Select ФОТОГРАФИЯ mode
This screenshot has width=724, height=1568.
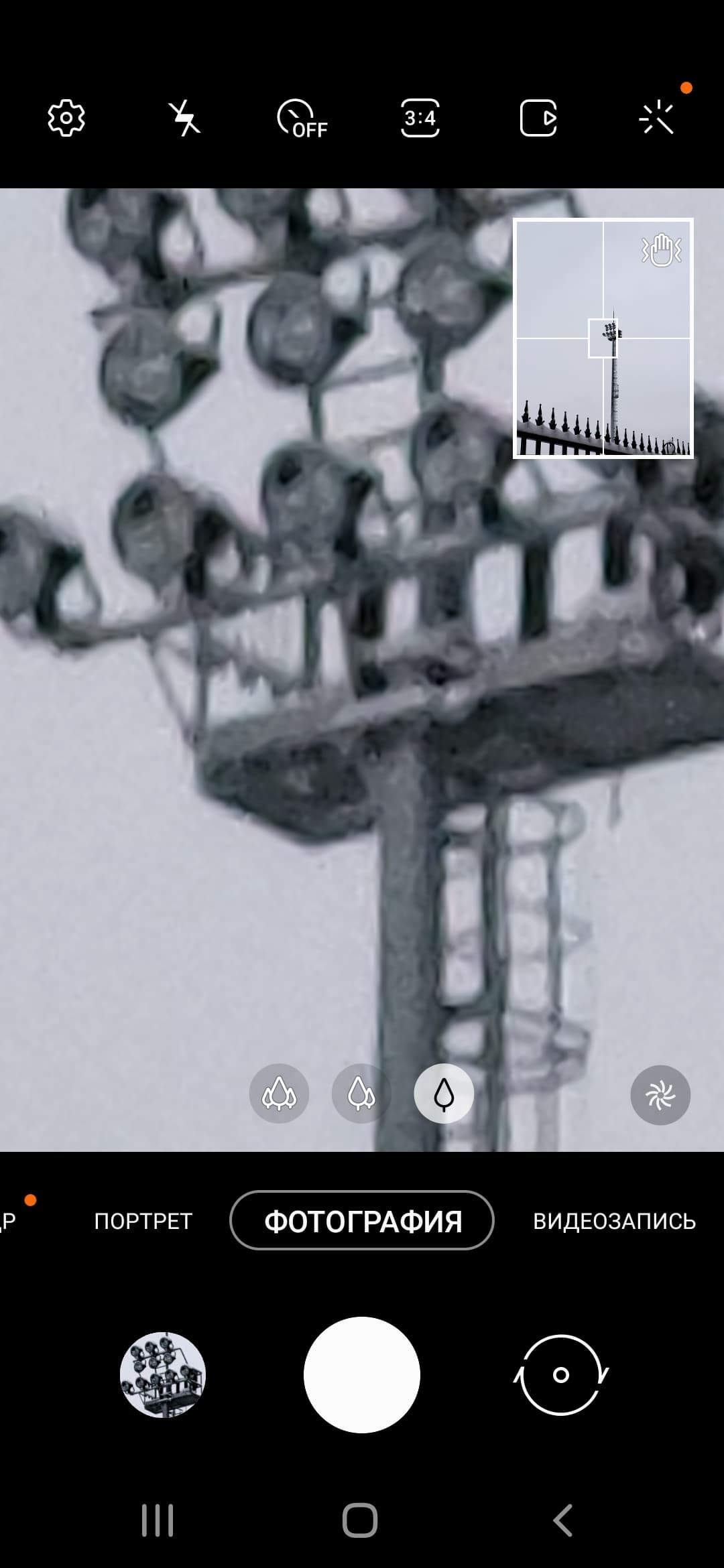point(362,1221)
